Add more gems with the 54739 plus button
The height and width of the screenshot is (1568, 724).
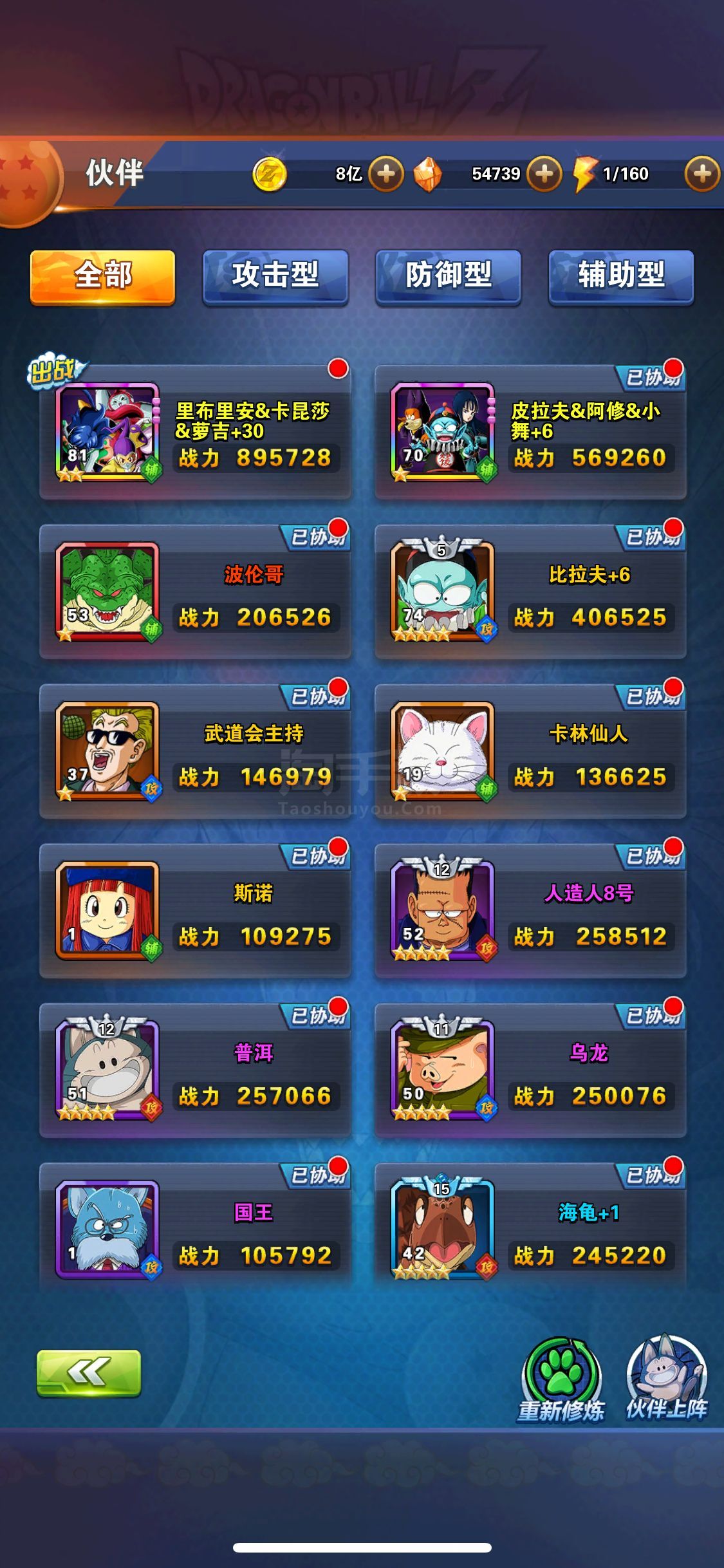544,174
